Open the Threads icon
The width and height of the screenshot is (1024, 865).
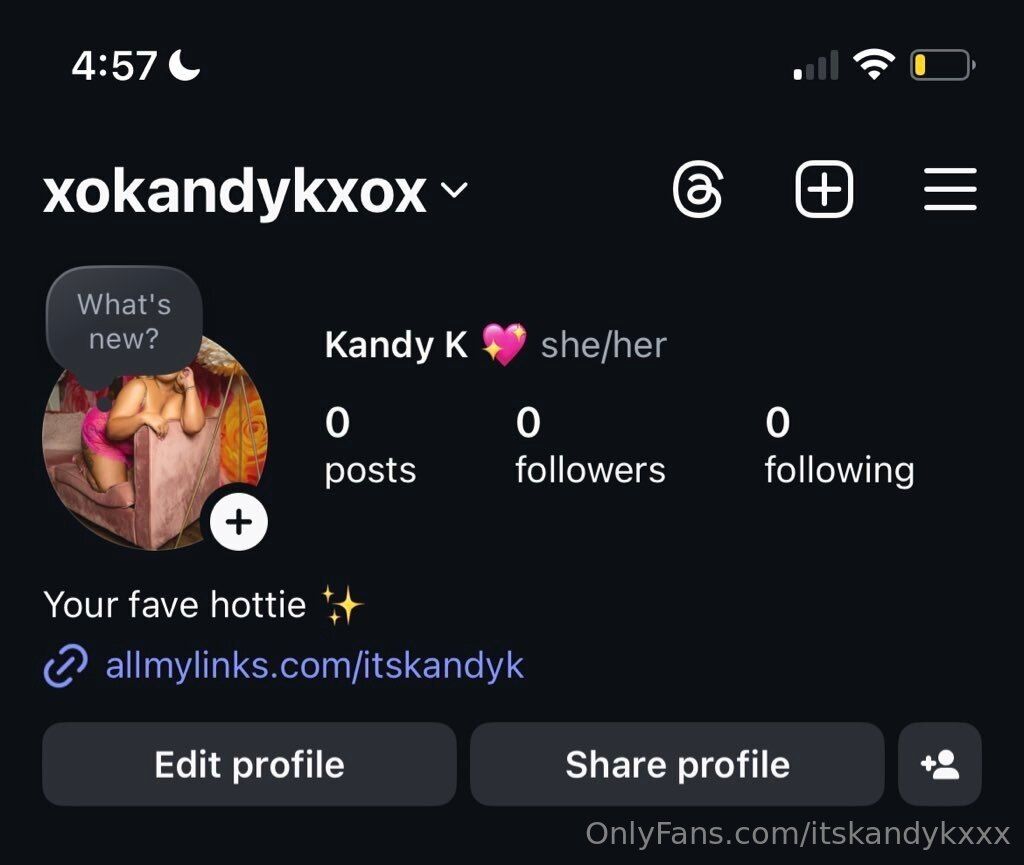[x=698, y=189]
